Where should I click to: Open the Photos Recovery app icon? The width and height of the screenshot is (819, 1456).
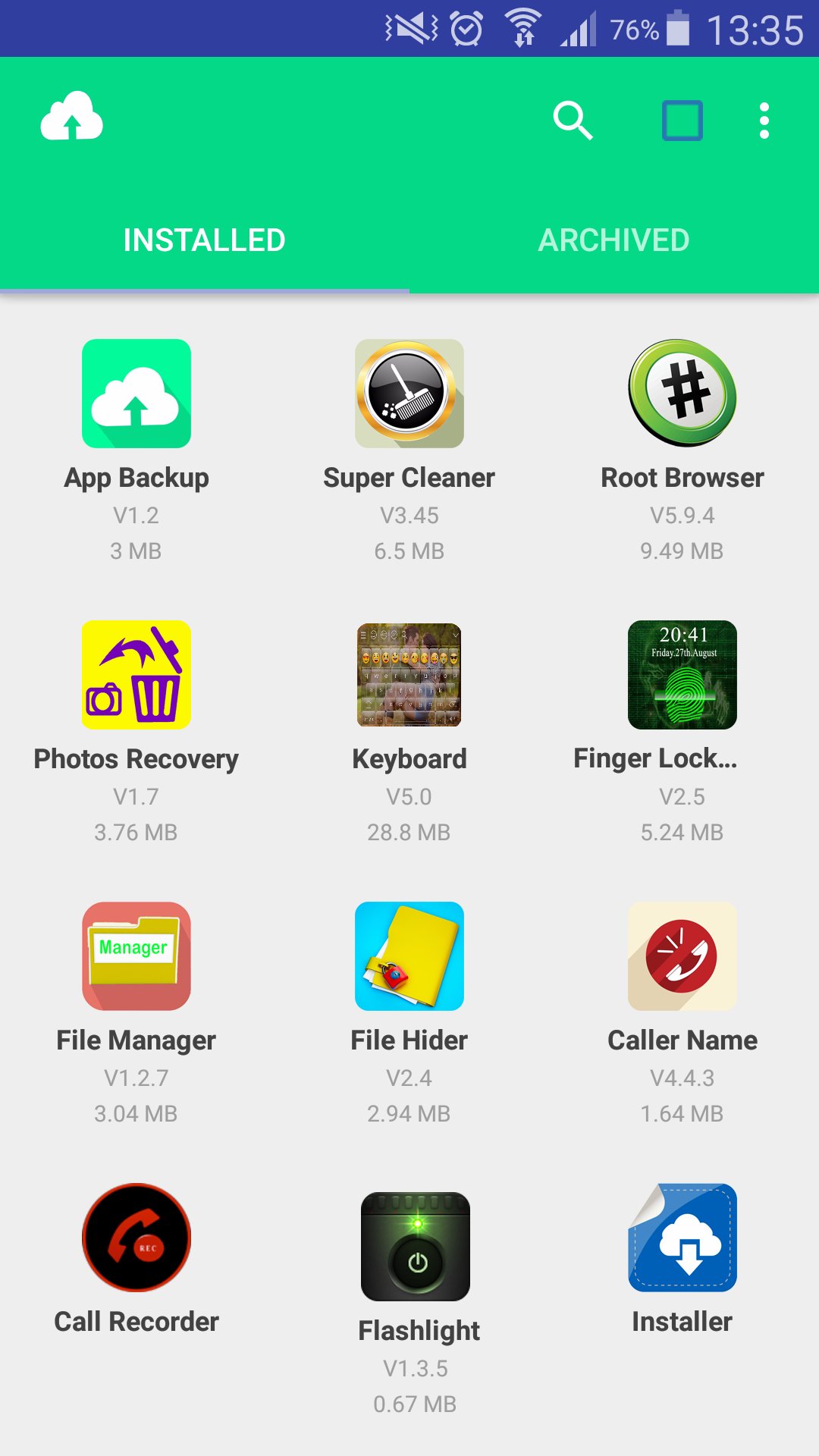click(136, 675)
